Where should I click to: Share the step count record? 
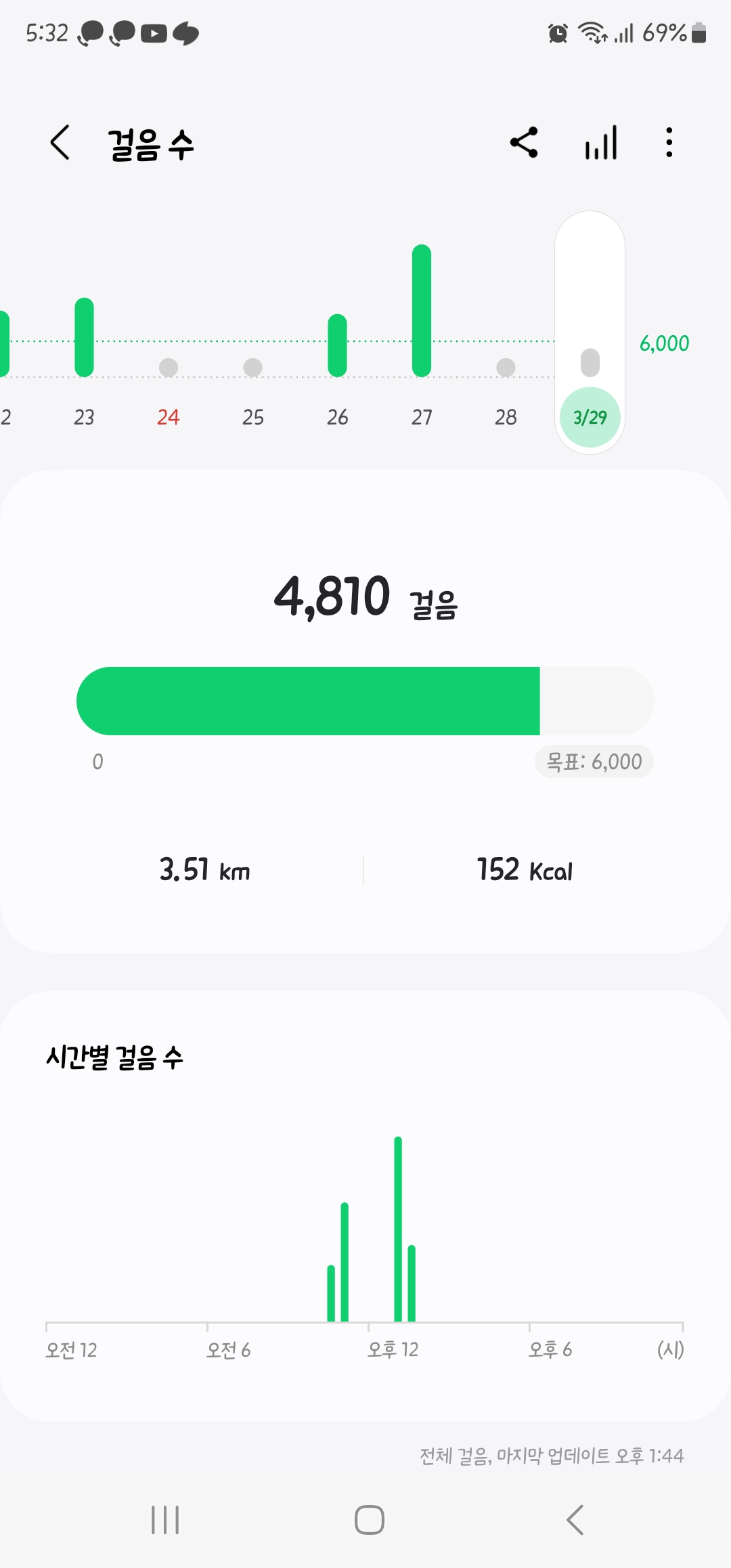point(524,143)
